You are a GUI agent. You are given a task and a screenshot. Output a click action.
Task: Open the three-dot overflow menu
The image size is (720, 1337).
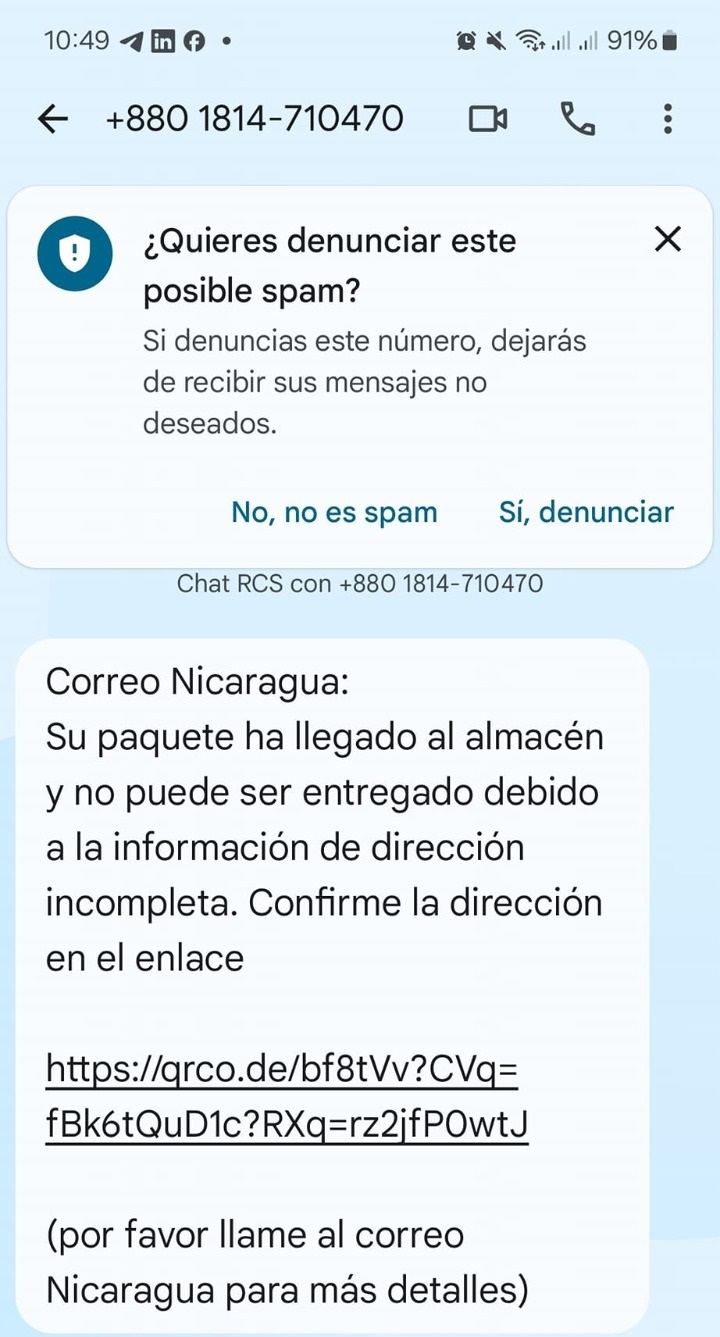[x=667, y=120]
